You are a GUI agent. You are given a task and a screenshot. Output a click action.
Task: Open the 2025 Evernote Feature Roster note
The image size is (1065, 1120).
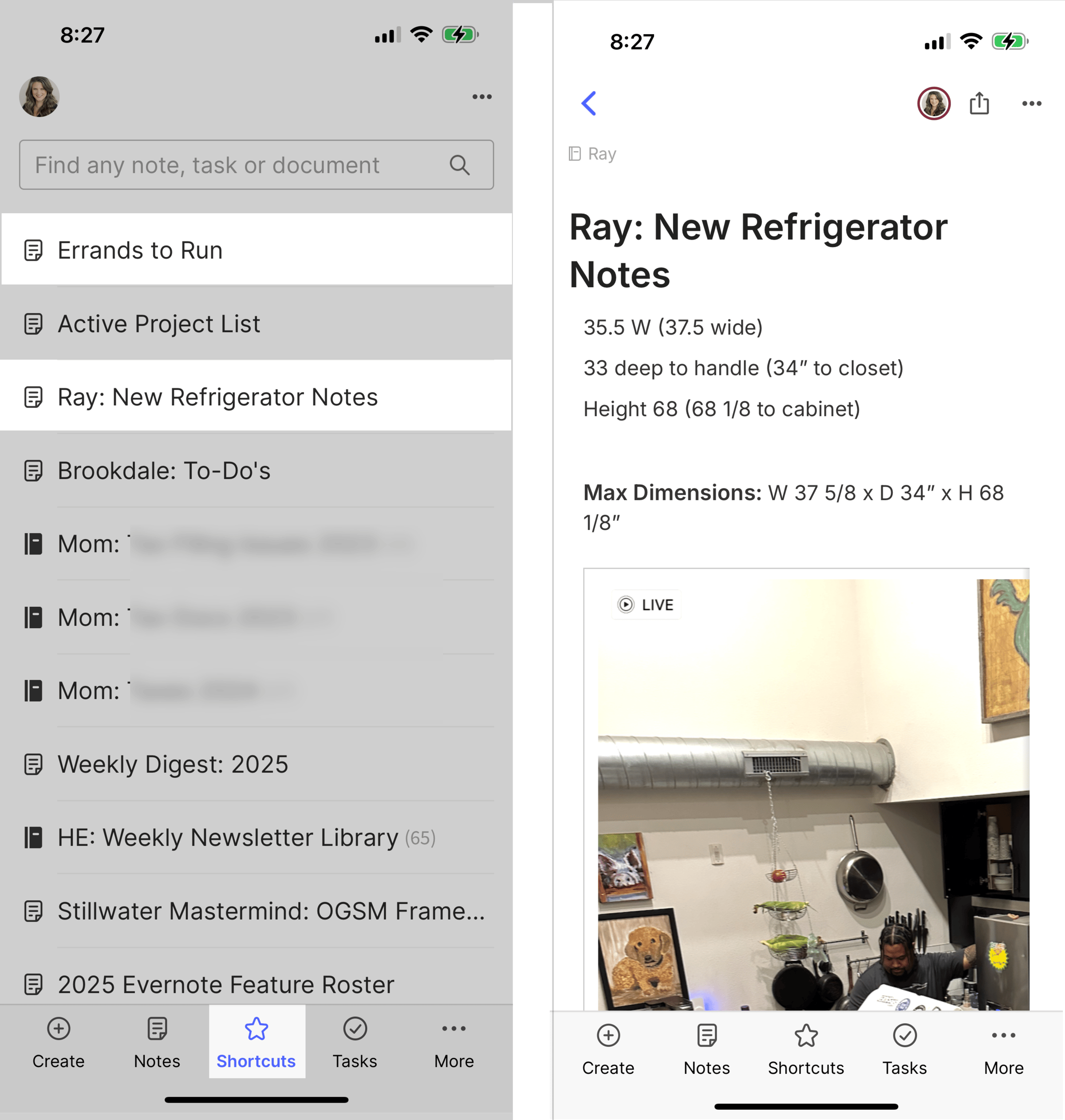coord(256,984)
